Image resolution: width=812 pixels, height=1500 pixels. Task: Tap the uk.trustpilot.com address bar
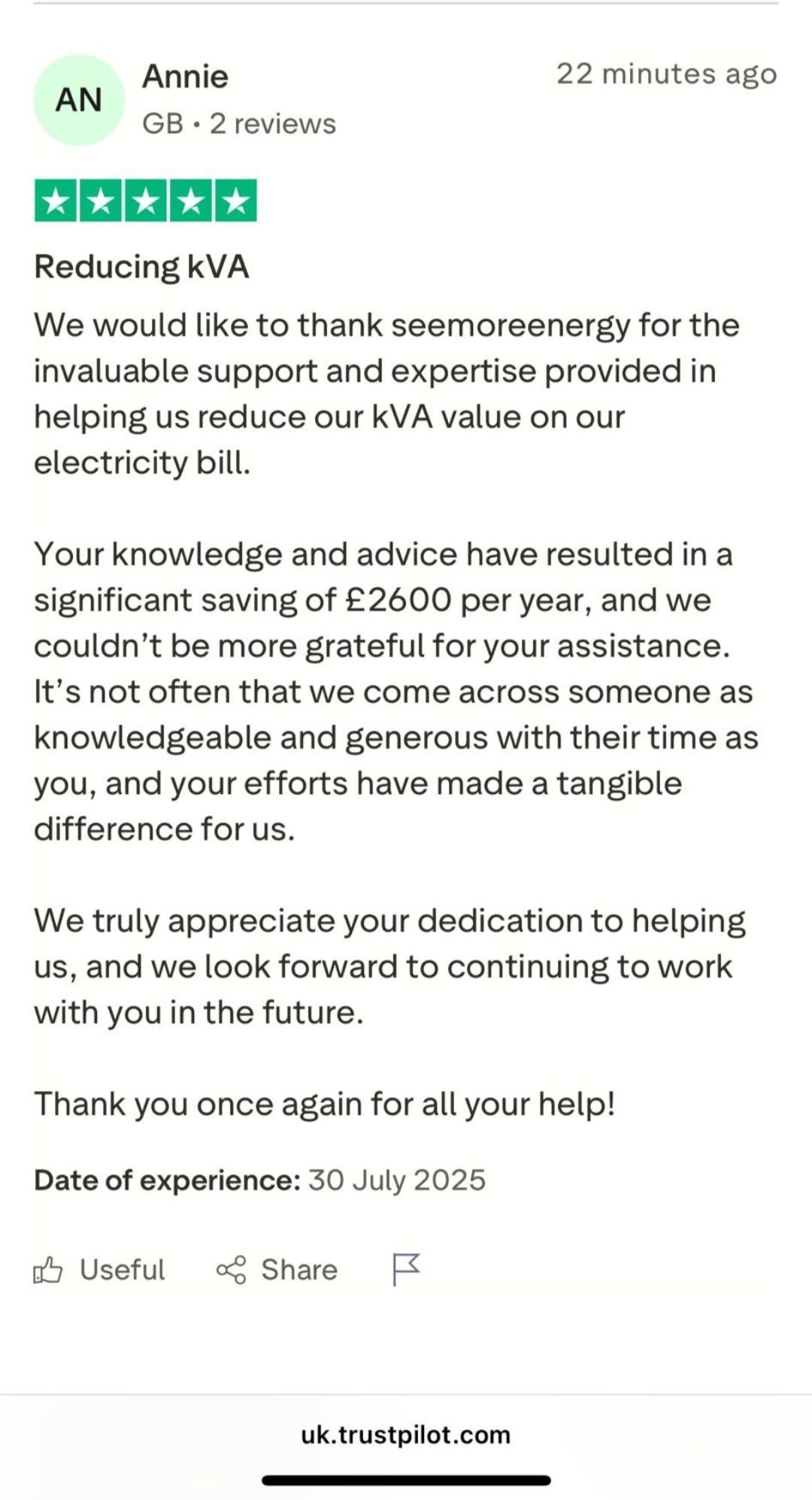tap(406, 1435)
